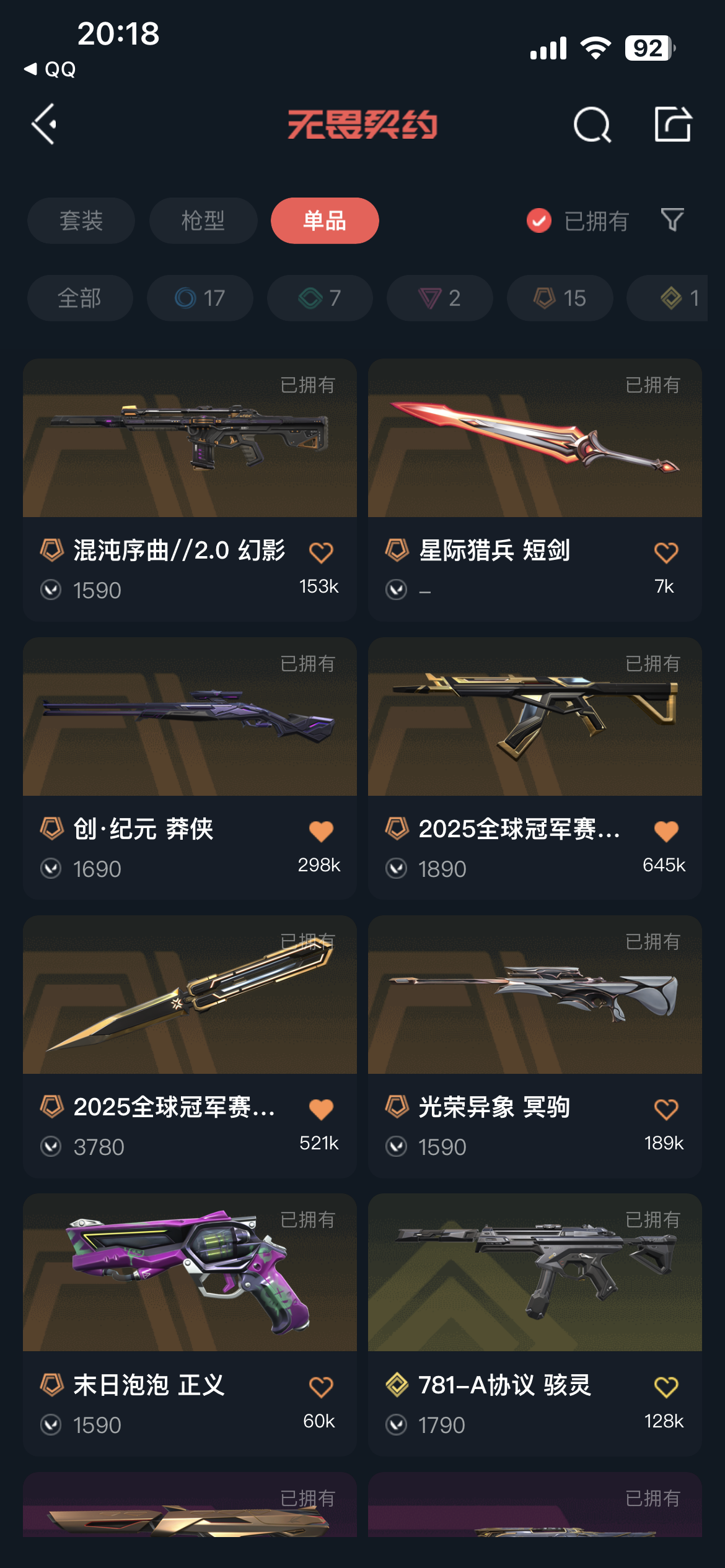
Task: Return to QQ via status bar link
Action: pos(50,69)
